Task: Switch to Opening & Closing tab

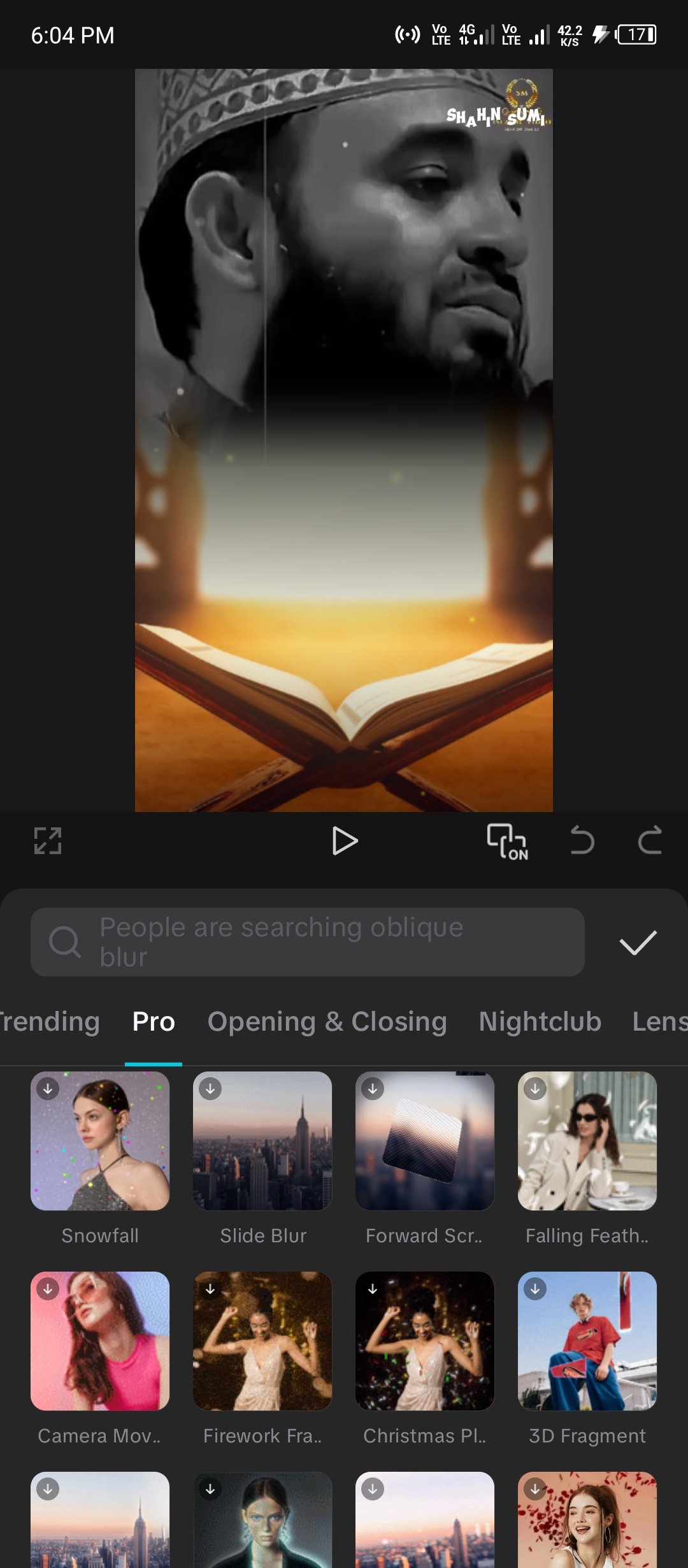Action: tap(327, 1021)
